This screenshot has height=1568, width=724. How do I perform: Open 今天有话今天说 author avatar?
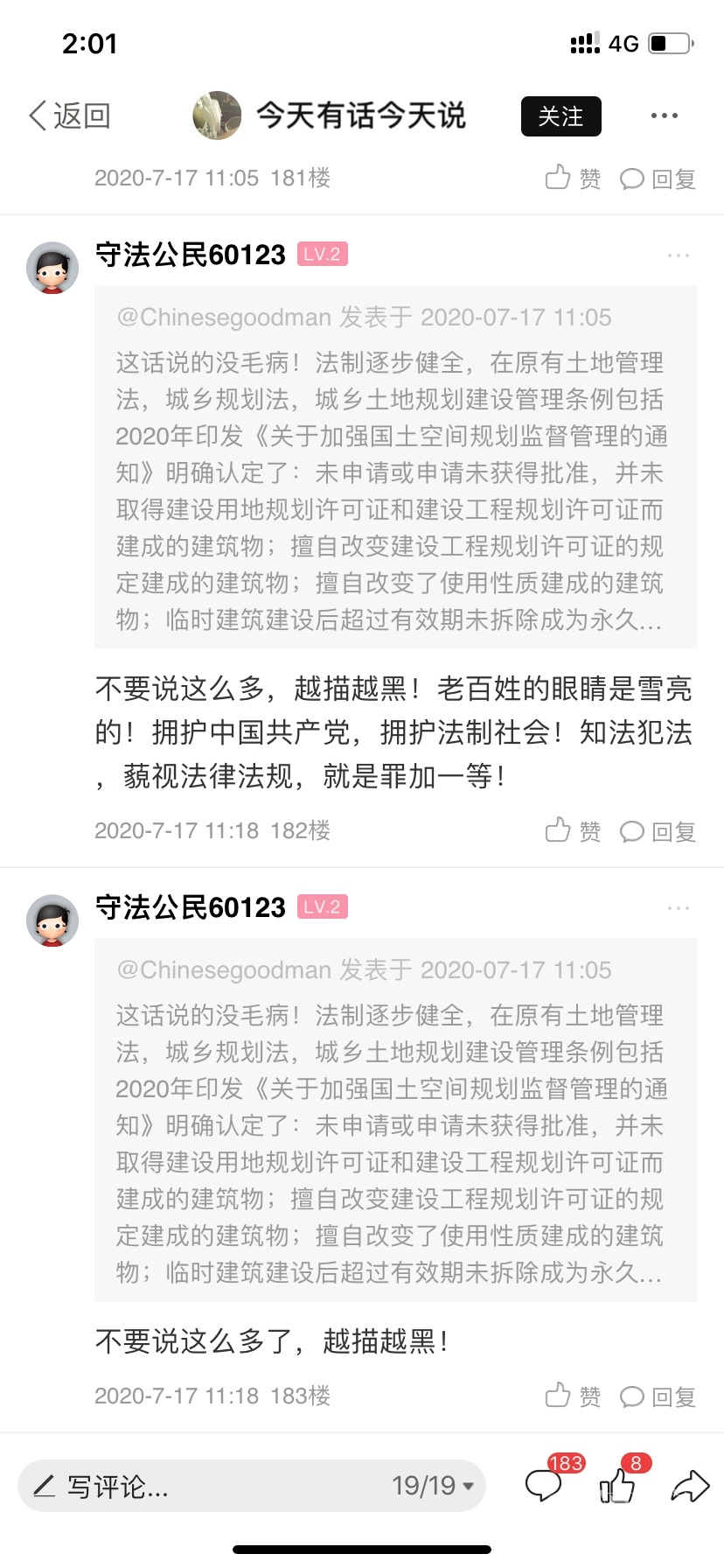pos(217,115)
